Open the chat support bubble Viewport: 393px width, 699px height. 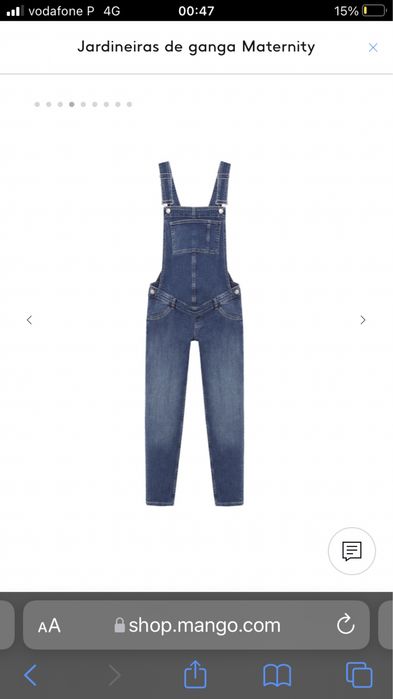[x=352, y=551]
